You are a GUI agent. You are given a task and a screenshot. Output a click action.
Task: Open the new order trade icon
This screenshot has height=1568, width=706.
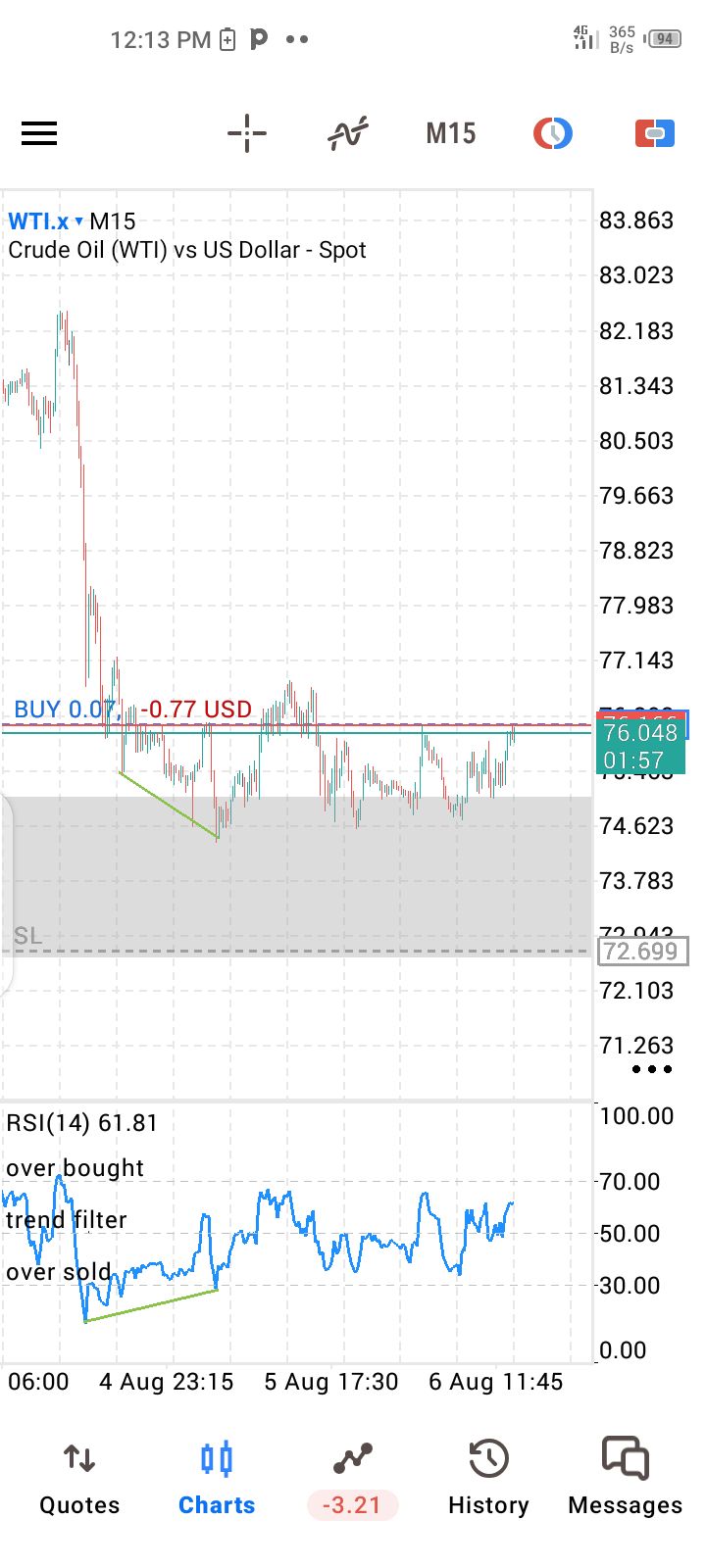point(655,133)
